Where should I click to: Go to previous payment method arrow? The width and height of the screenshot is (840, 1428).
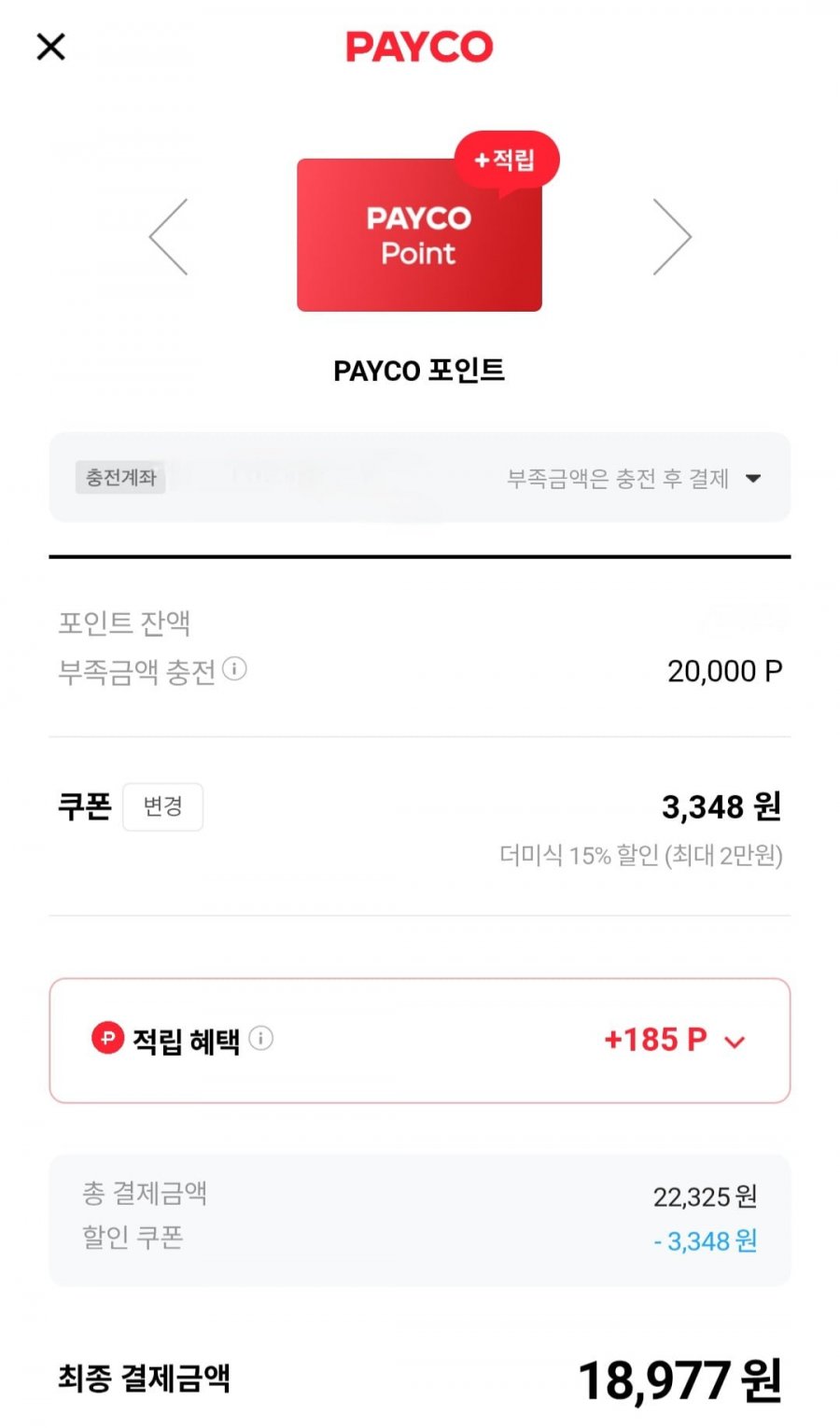coord(169,237)
